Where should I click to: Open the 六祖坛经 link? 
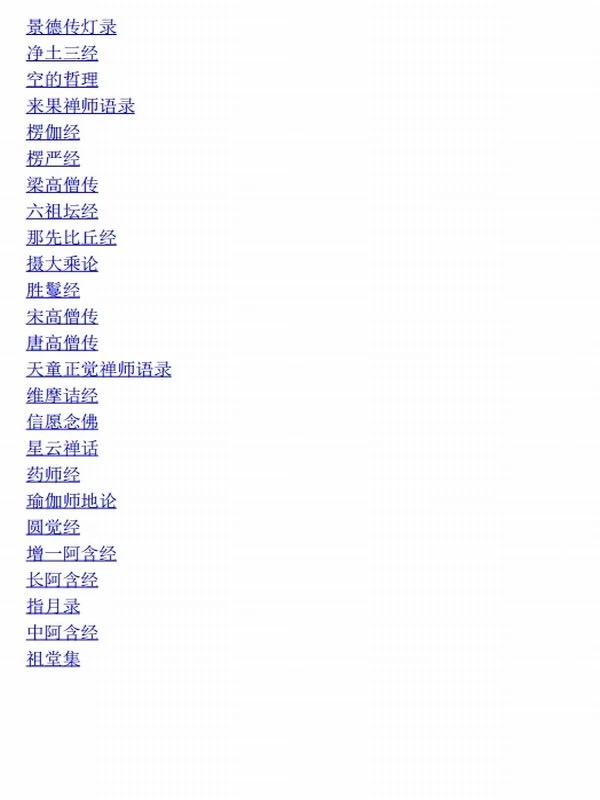[62, 211]
